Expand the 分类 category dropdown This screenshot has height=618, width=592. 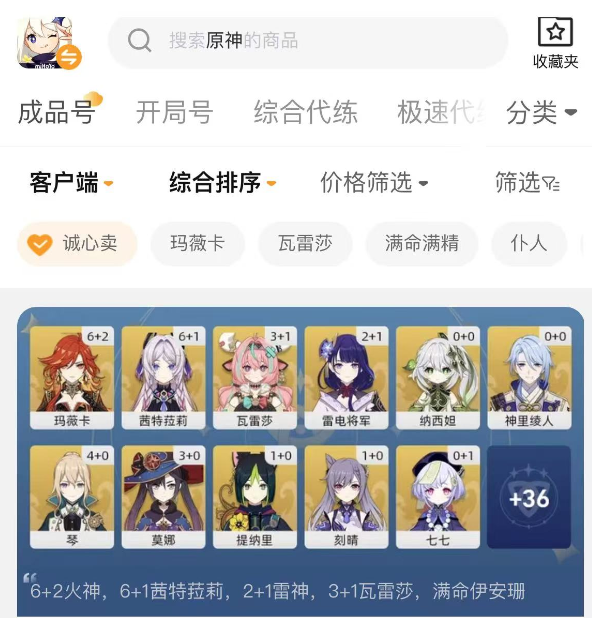tap(542, 113)
